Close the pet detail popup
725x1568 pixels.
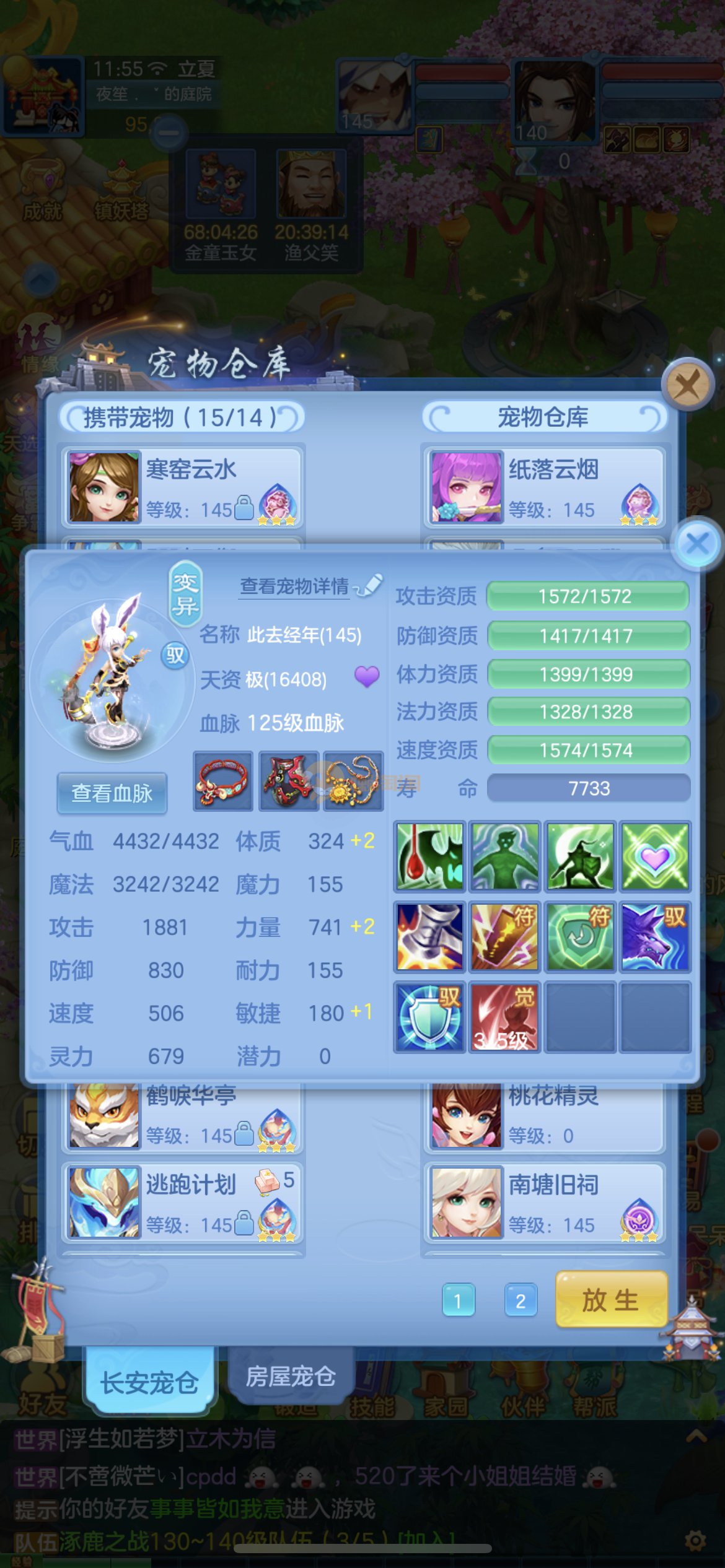(697, 544)
